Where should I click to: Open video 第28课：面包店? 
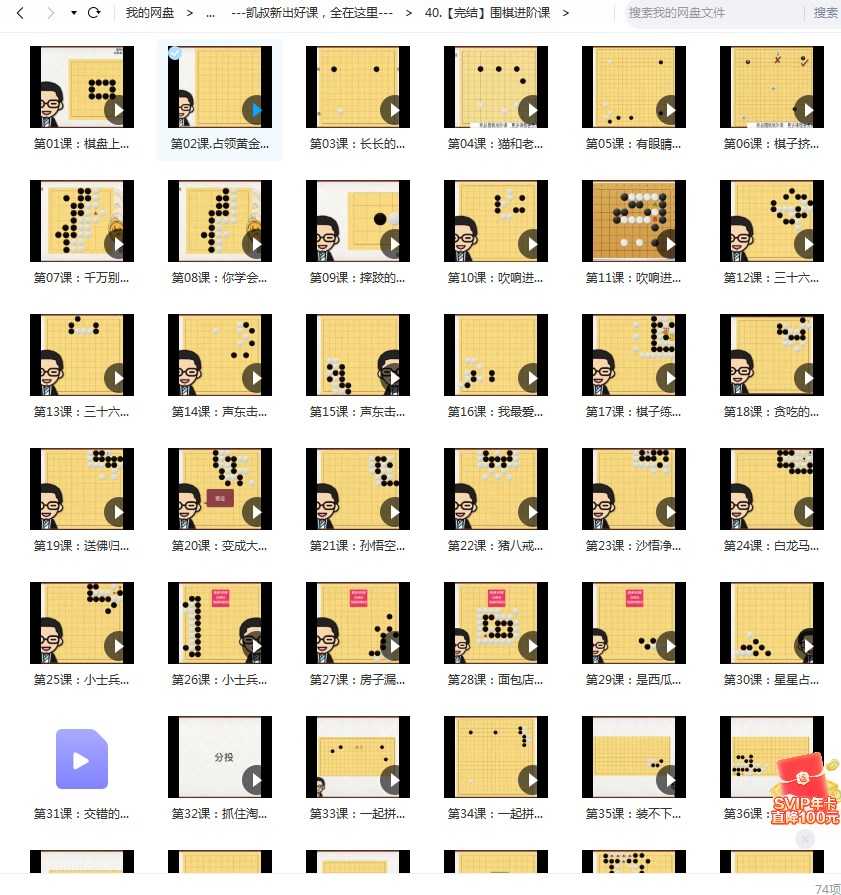tap(495, 623)
